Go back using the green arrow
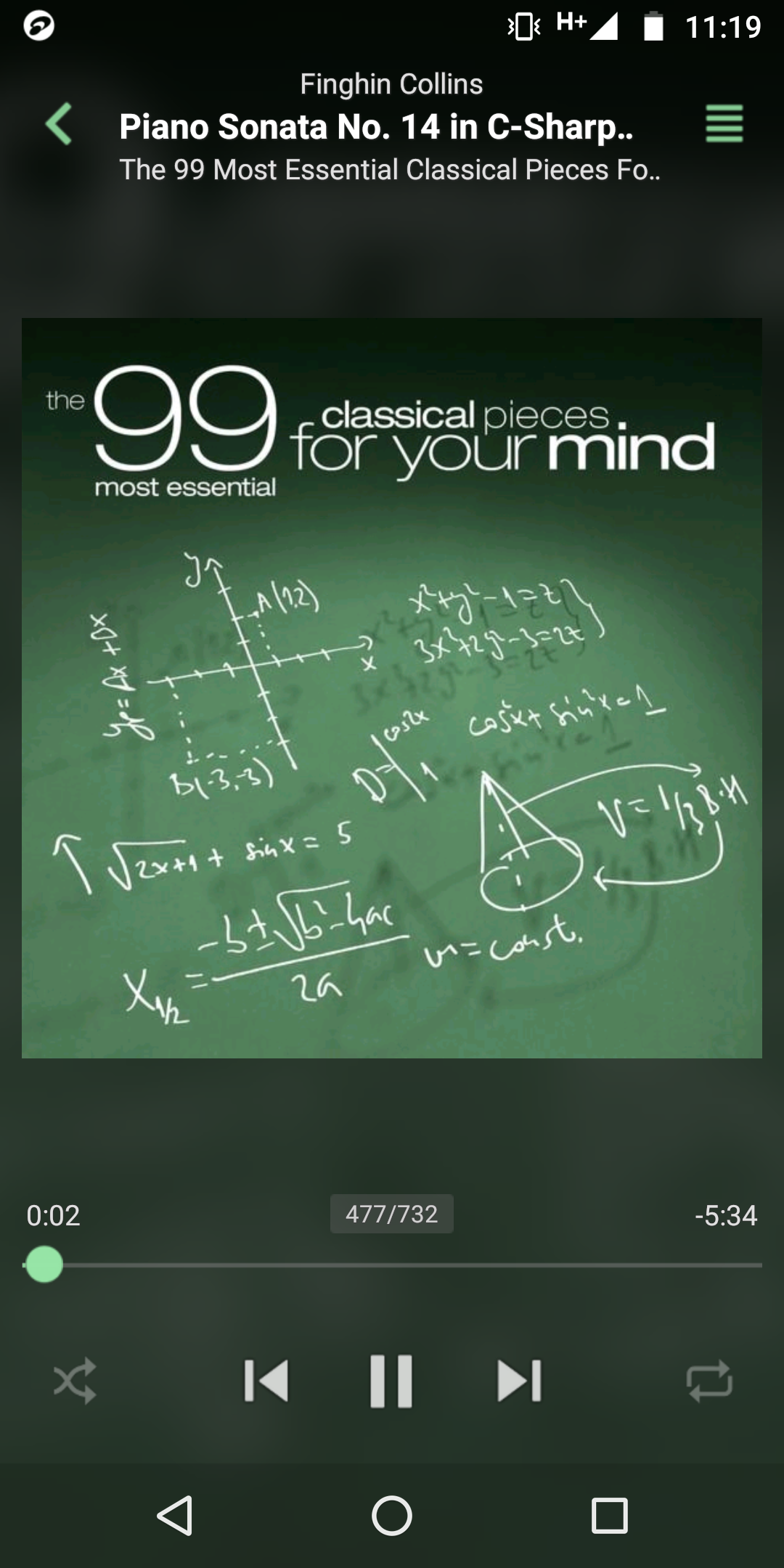The image size is (784, 1568). pos(60,124)
